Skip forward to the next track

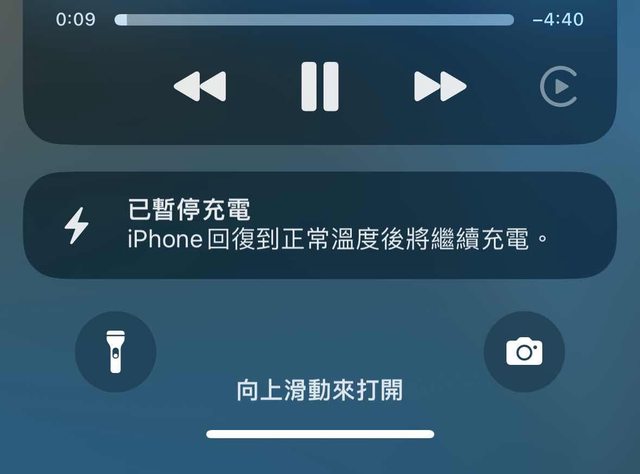440,87
